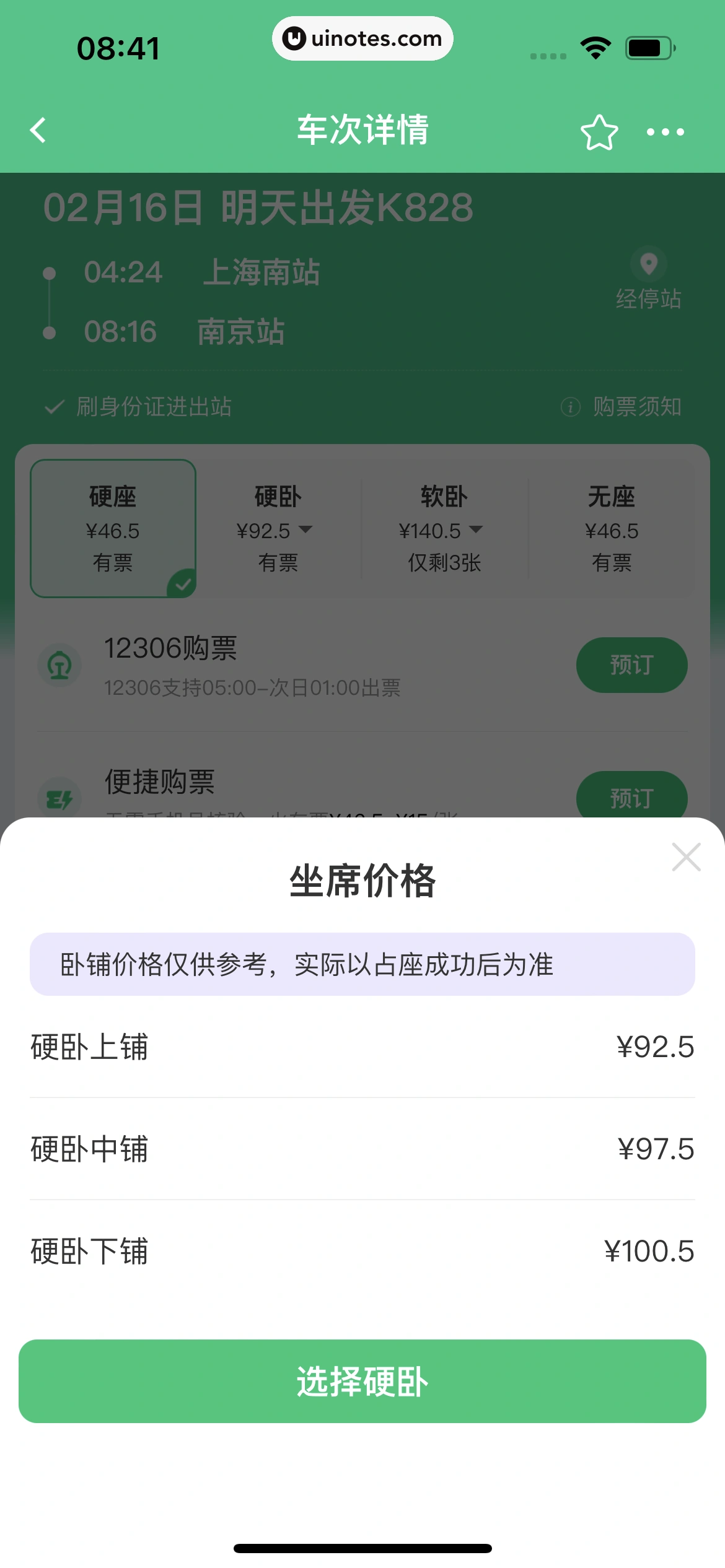This screenshot has width=725, height=1568.
Task: Favorite this train with the star icon
Action: click(599, 132)
